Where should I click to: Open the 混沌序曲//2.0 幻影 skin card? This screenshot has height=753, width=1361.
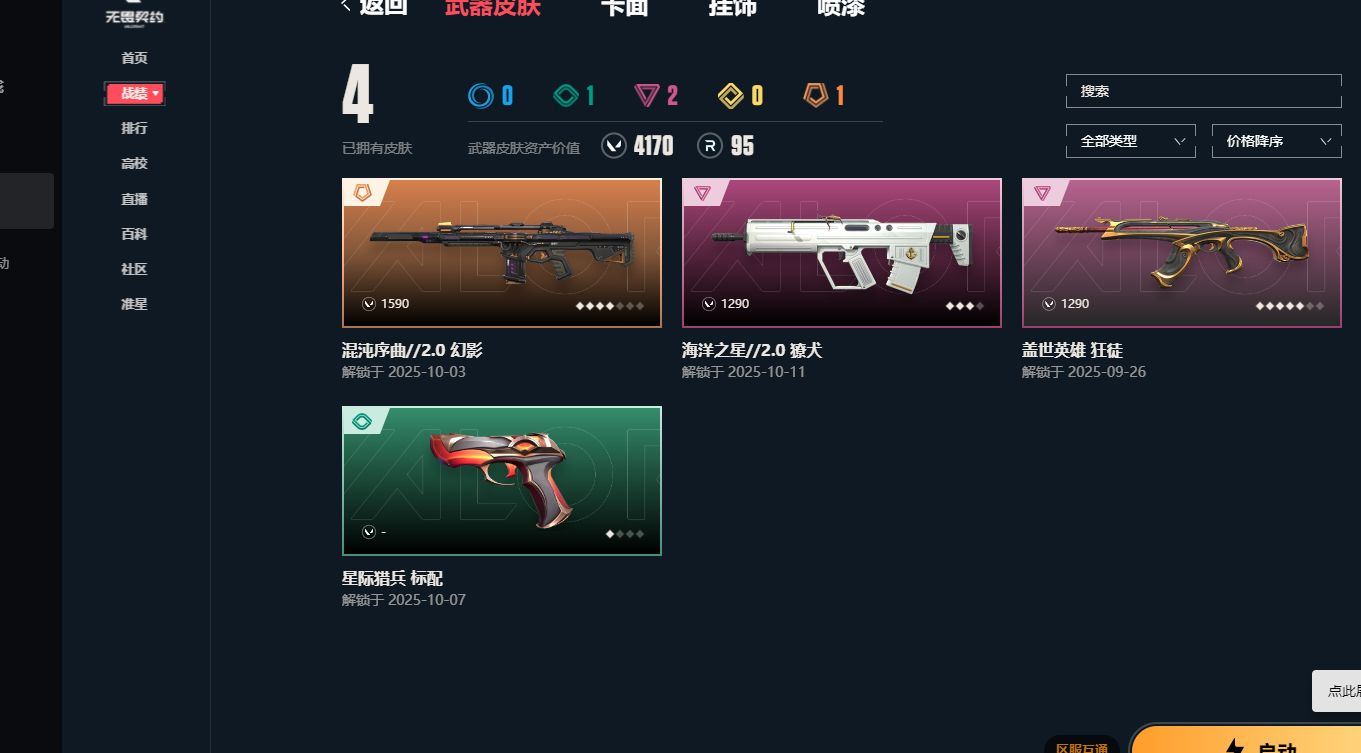pos(501,253)
